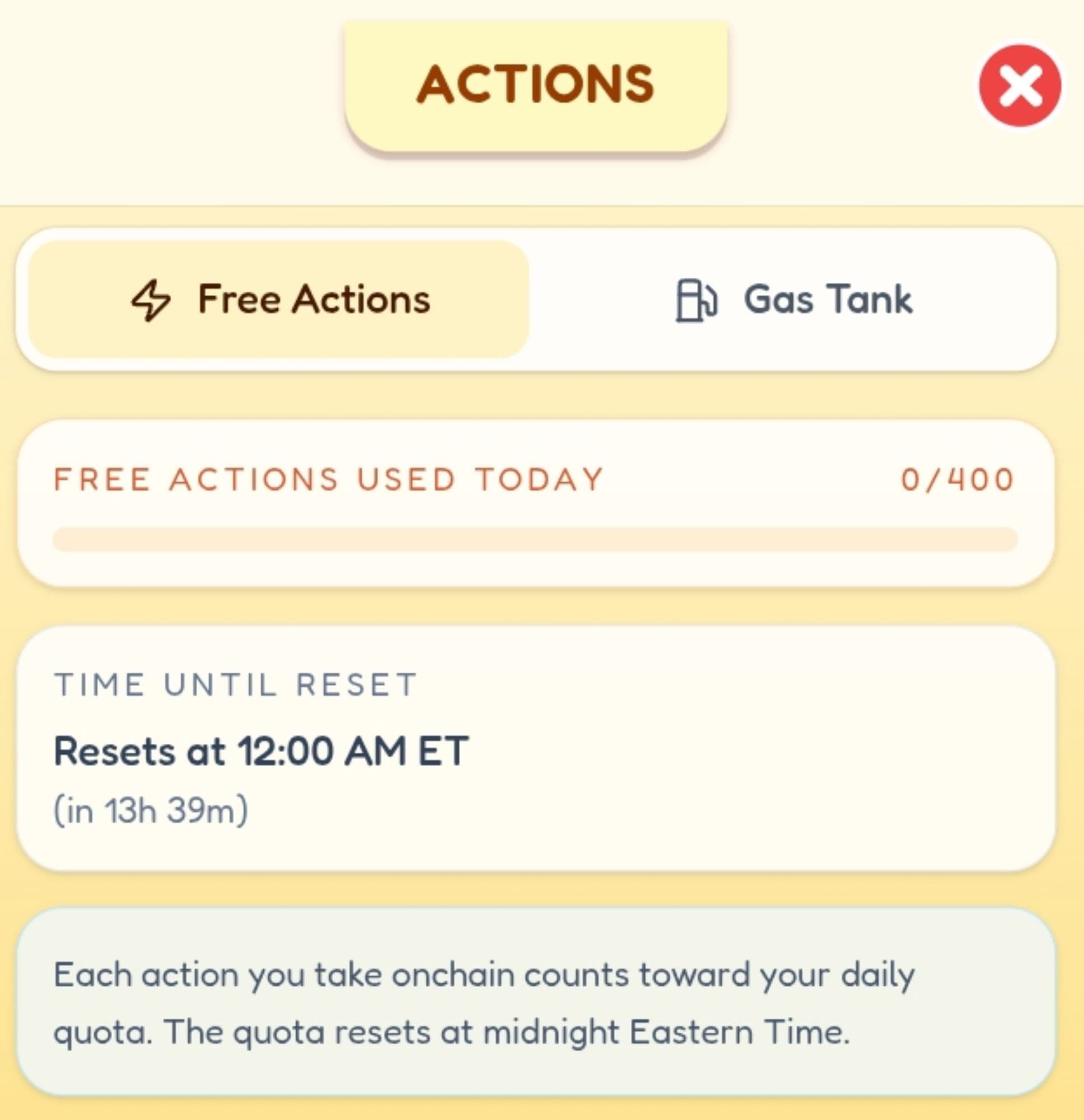The image size is (1084, 1120).
Task: Close the Actions panel
Action: (x=1020, y=86)
